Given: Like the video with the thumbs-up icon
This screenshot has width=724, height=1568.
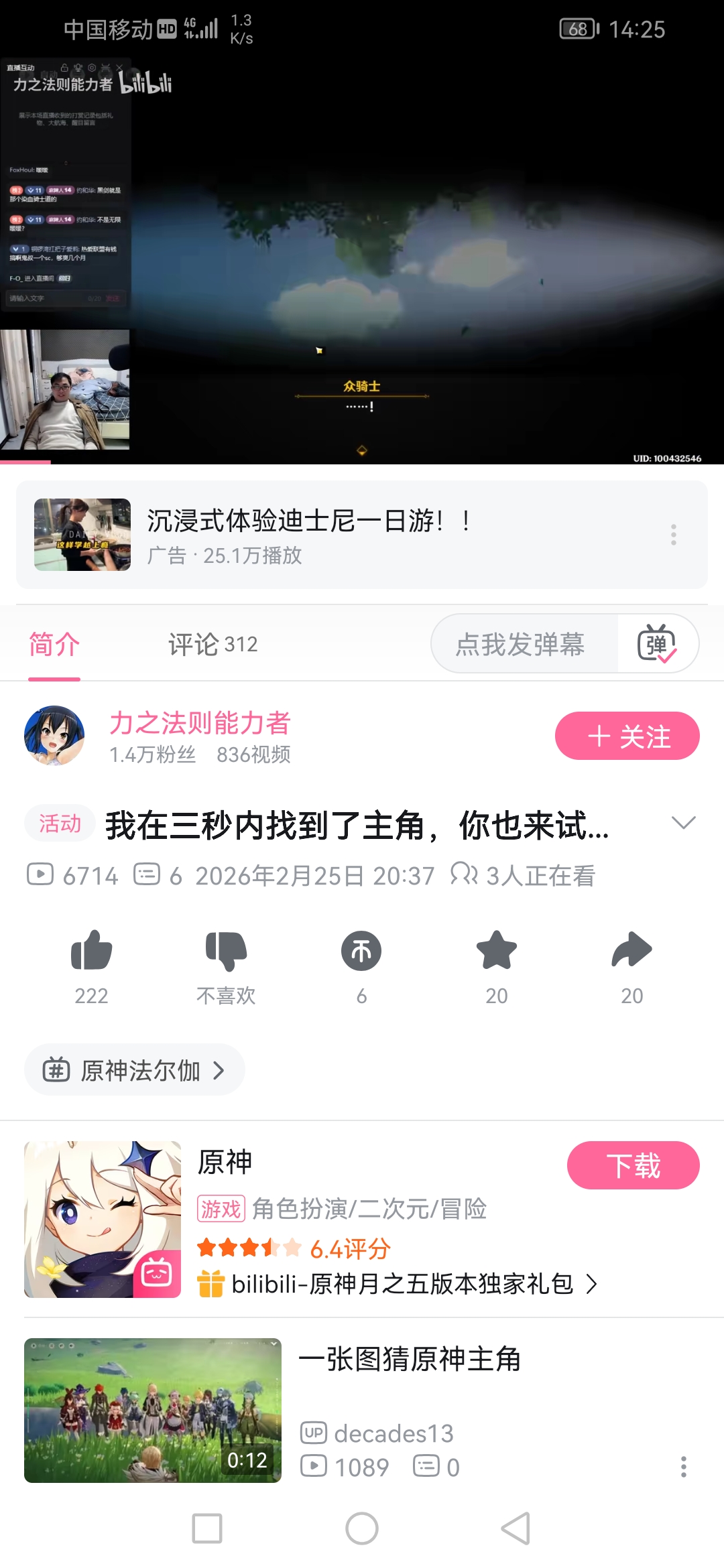Looking at the screenshot, I should point(91,952).
